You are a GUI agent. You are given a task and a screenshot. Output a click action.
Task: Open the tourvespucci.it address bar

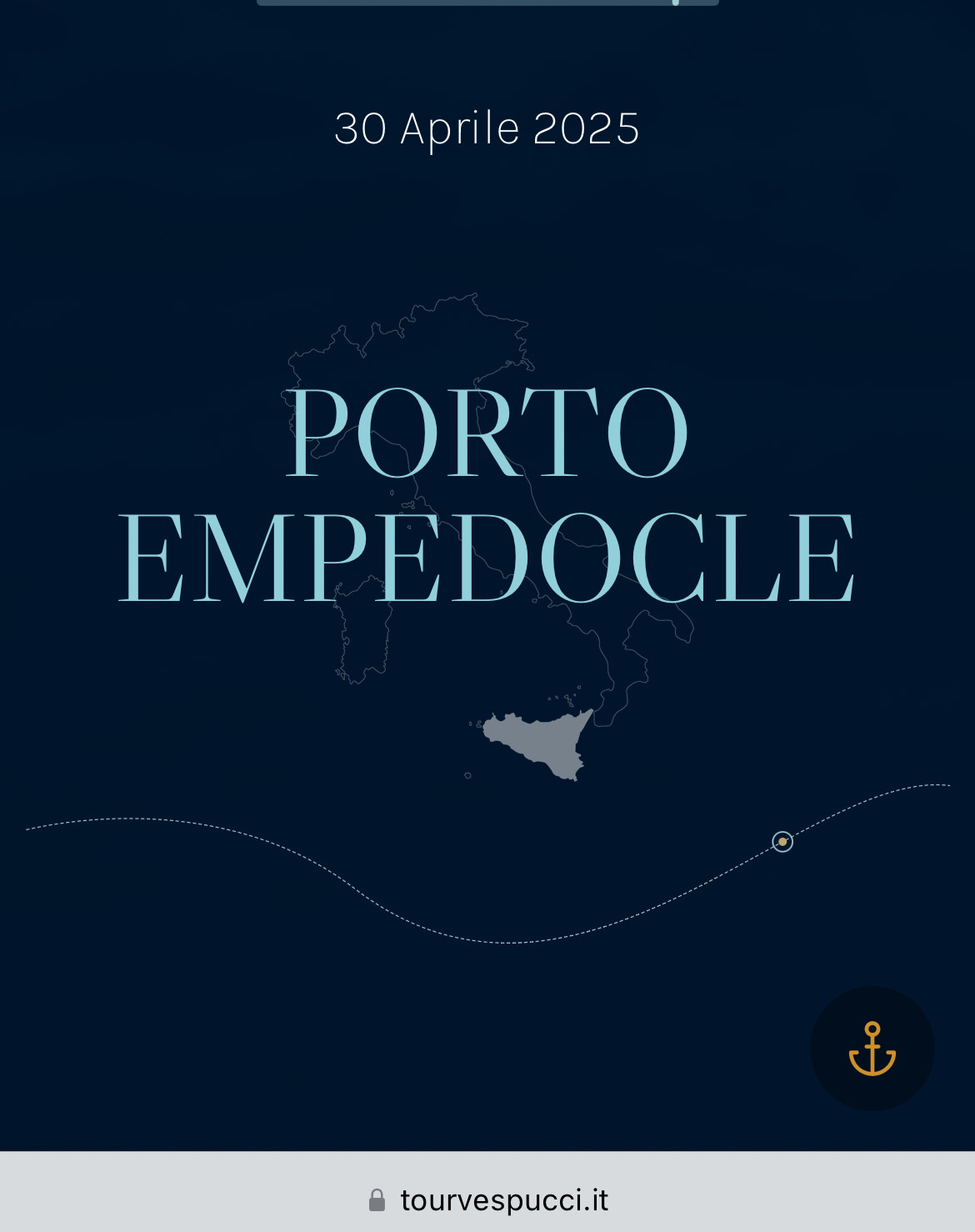(488, 1200)
